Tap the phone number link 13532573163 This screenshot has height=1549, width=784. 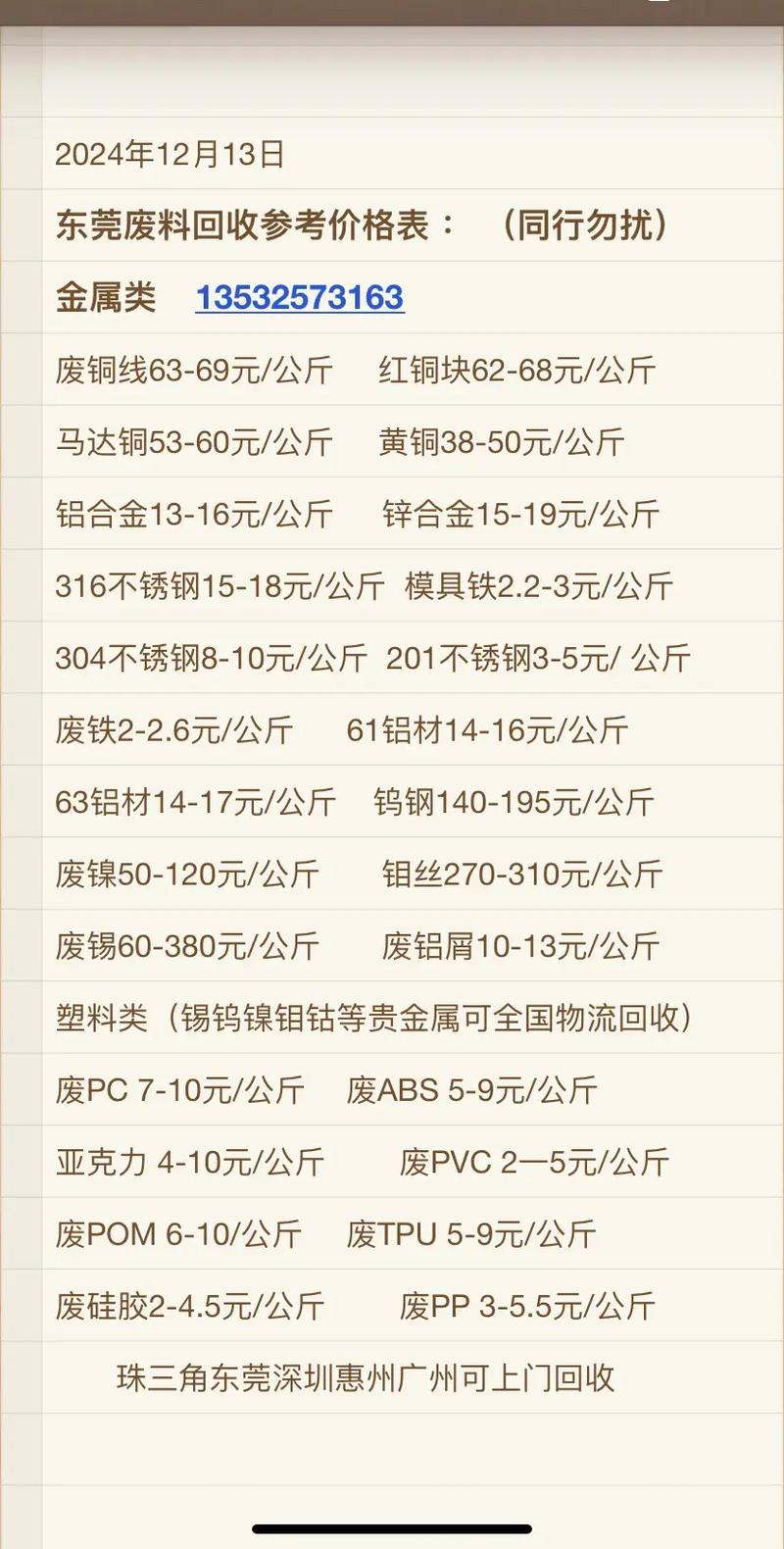coord(300,298)
